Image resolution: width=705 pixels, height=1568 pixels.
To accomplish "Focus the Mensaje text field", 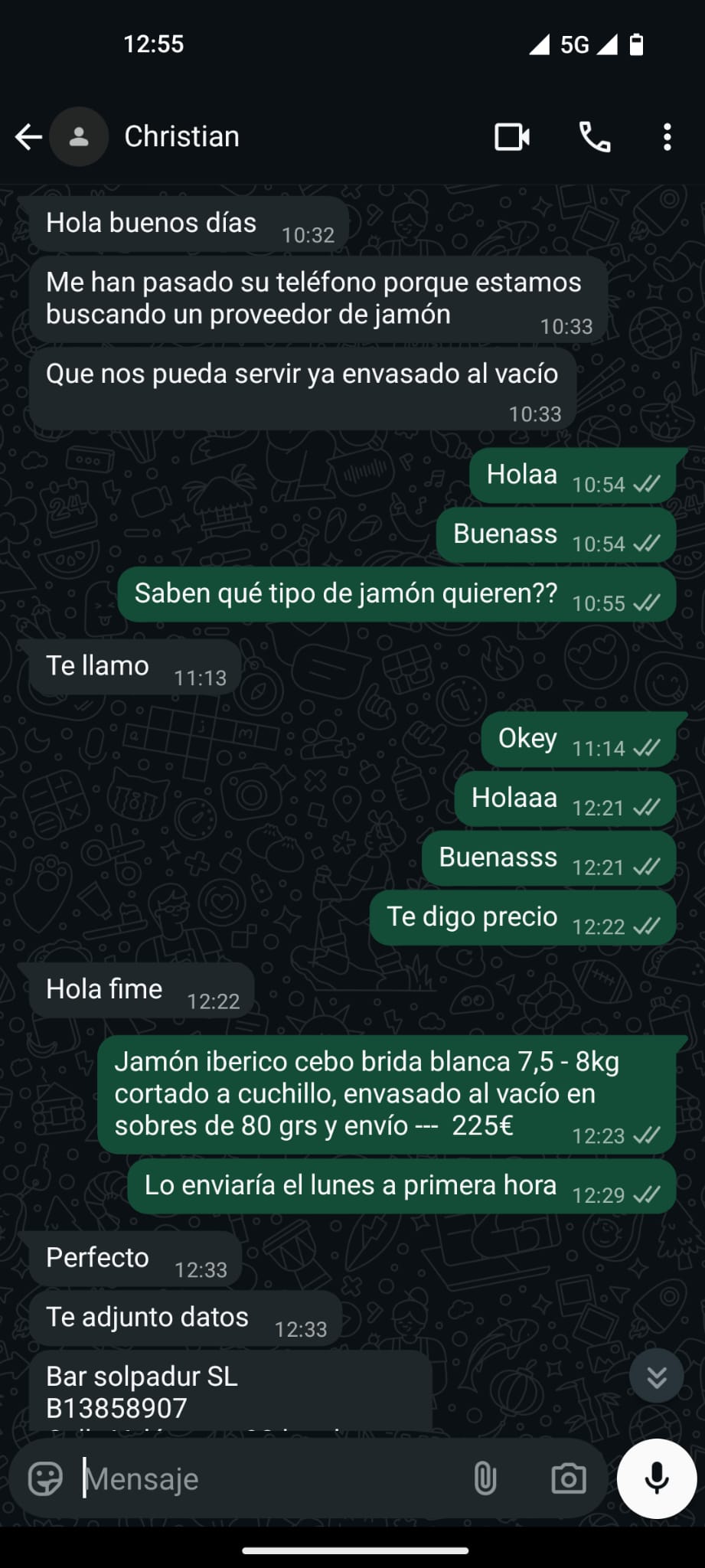I will pyautogui.click(x=268, y=1478).
